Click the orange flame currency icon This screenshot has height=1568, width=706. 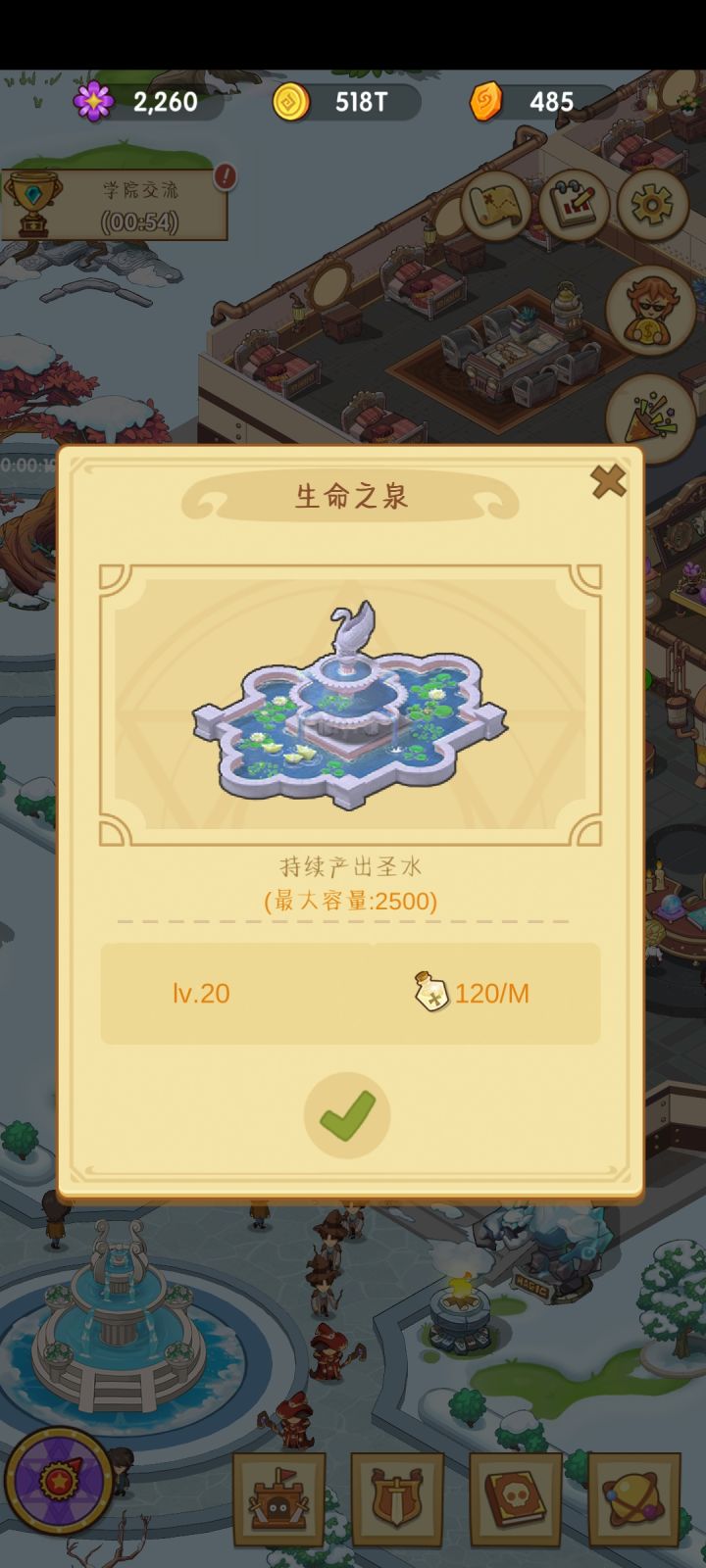tap(487, 101)
